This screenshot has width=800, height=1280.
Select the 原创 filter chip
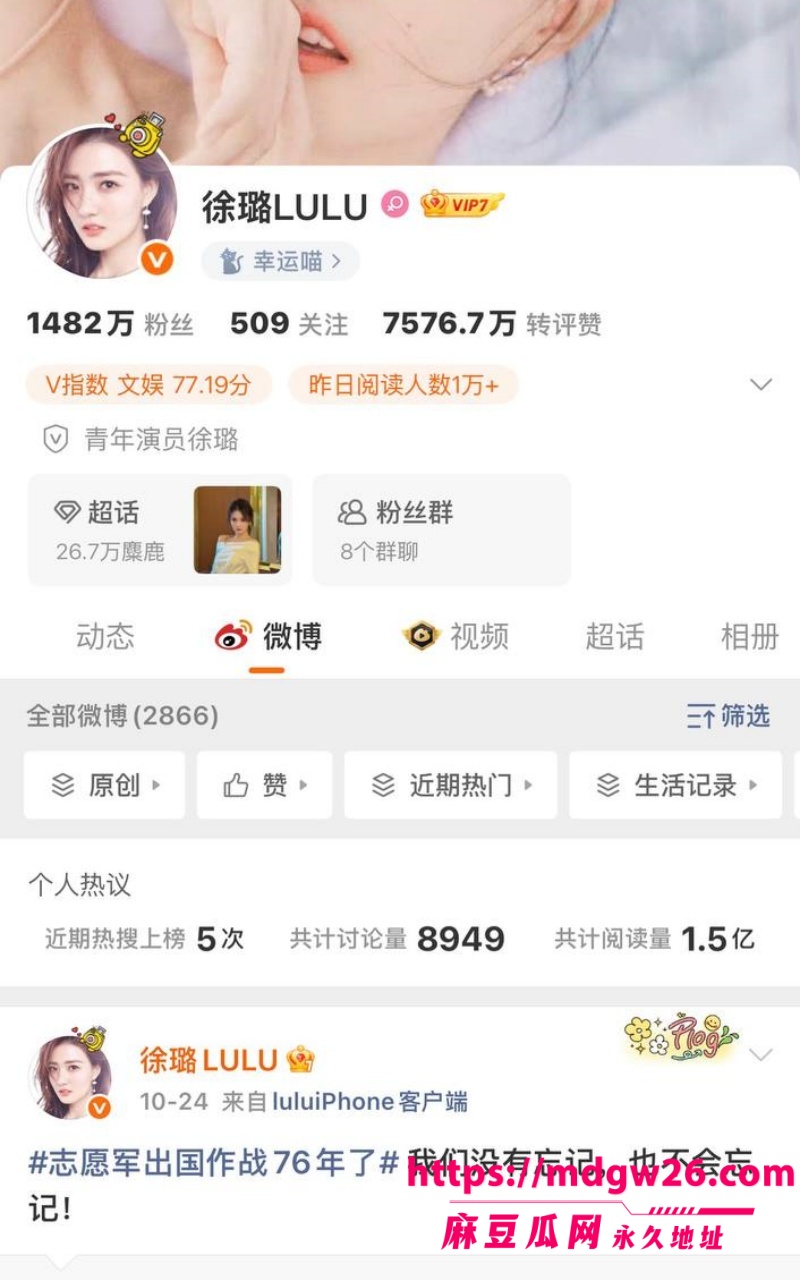[105, 785]
